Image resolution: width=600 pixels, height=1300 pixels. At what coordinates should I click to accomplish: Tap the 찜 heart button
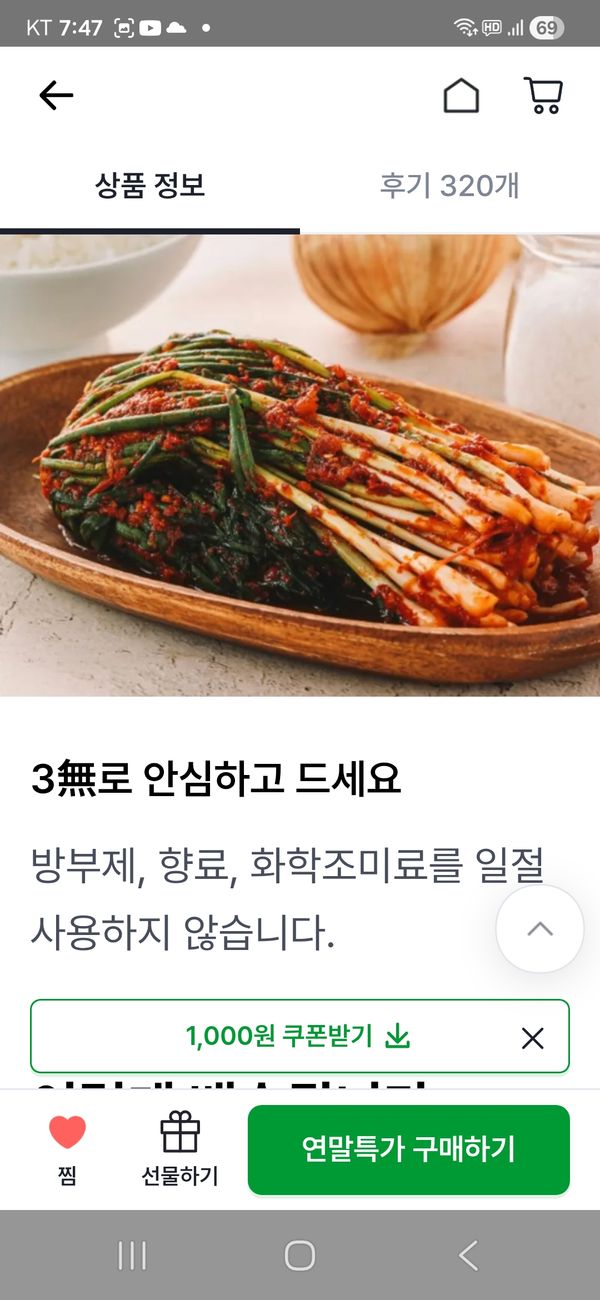click(x=68, y=1149)
